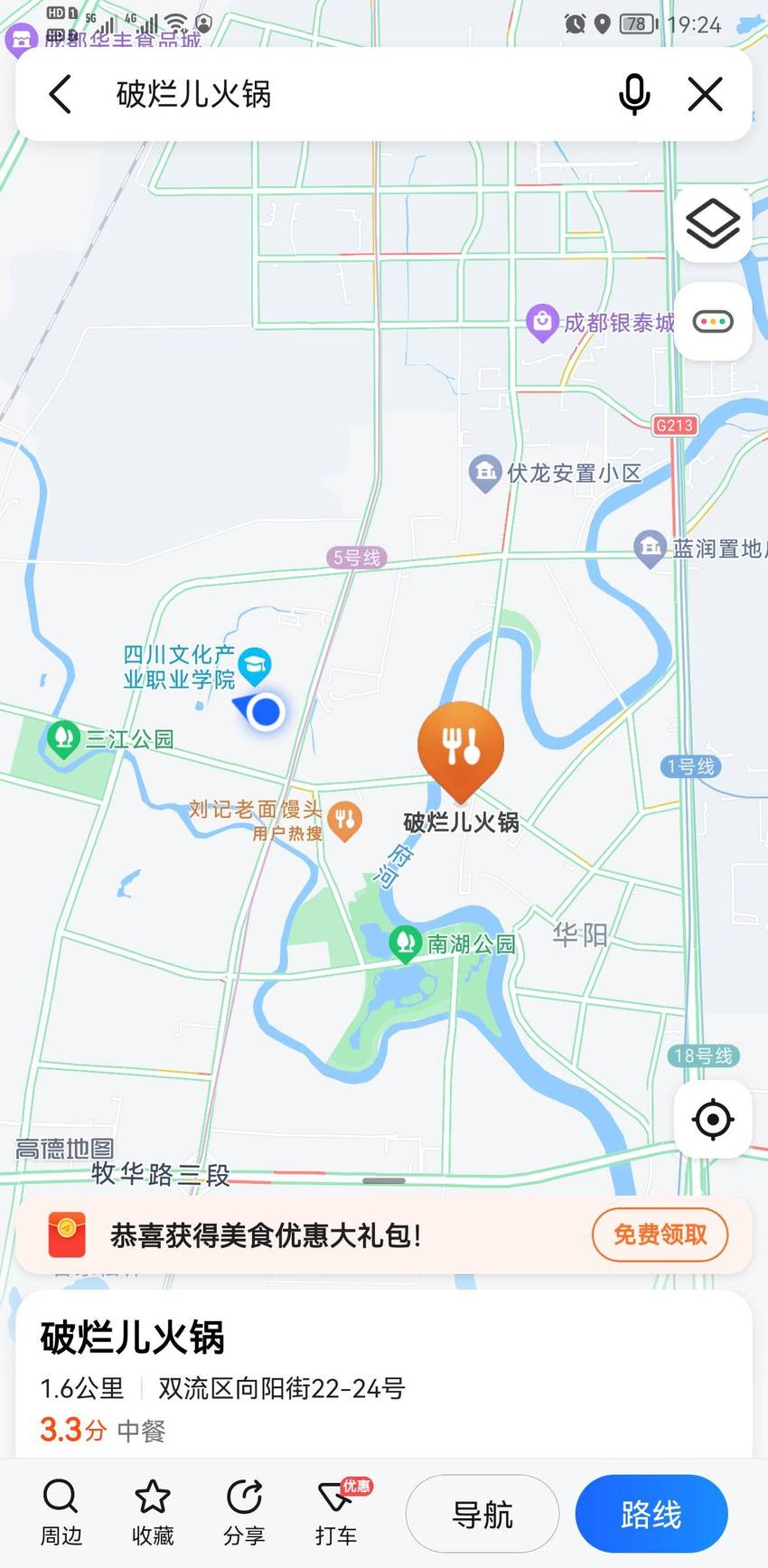Search nearby with 周边
The image size is (768, 1568).
pyautogui.click(x=61, y=1513)
